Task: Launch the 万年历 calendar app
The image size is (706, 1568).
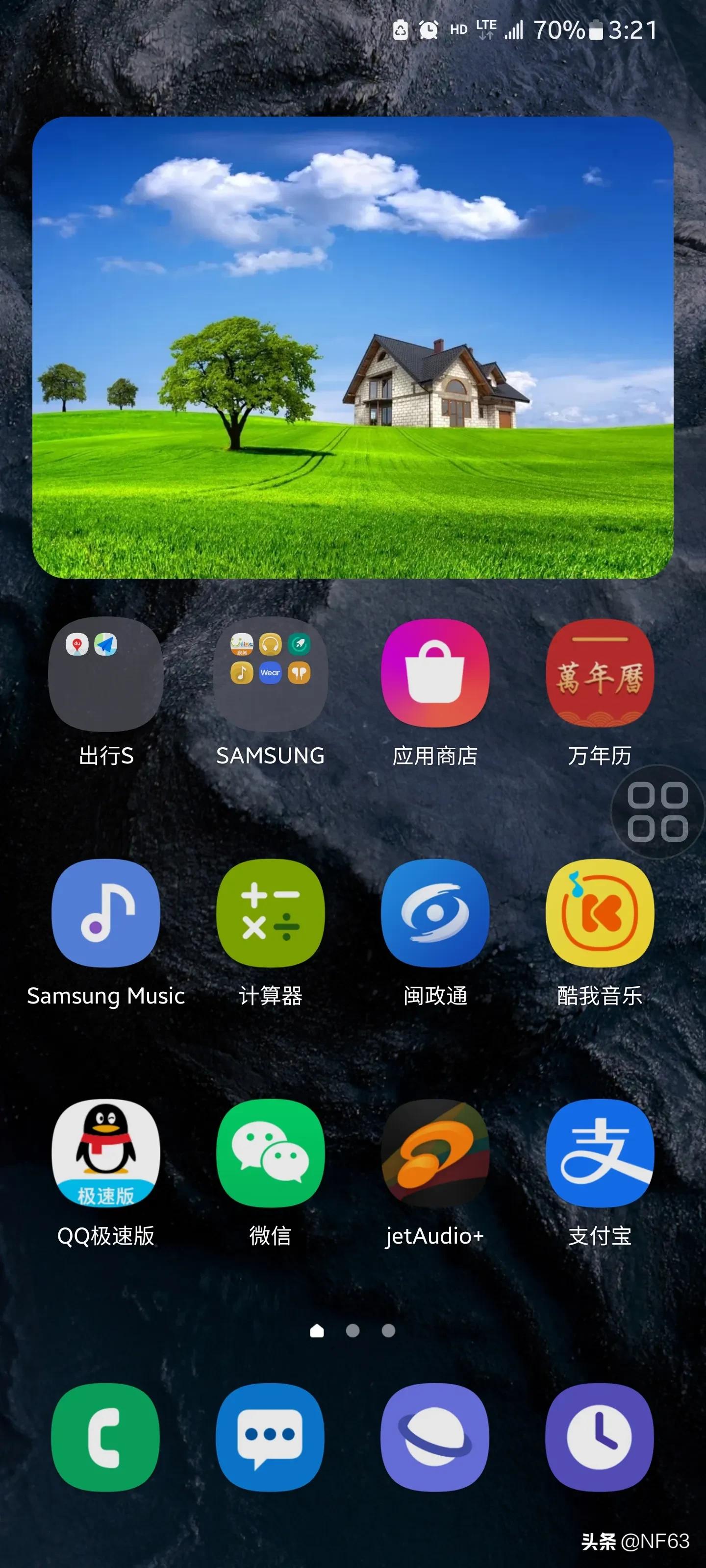Action: [600, 676]
